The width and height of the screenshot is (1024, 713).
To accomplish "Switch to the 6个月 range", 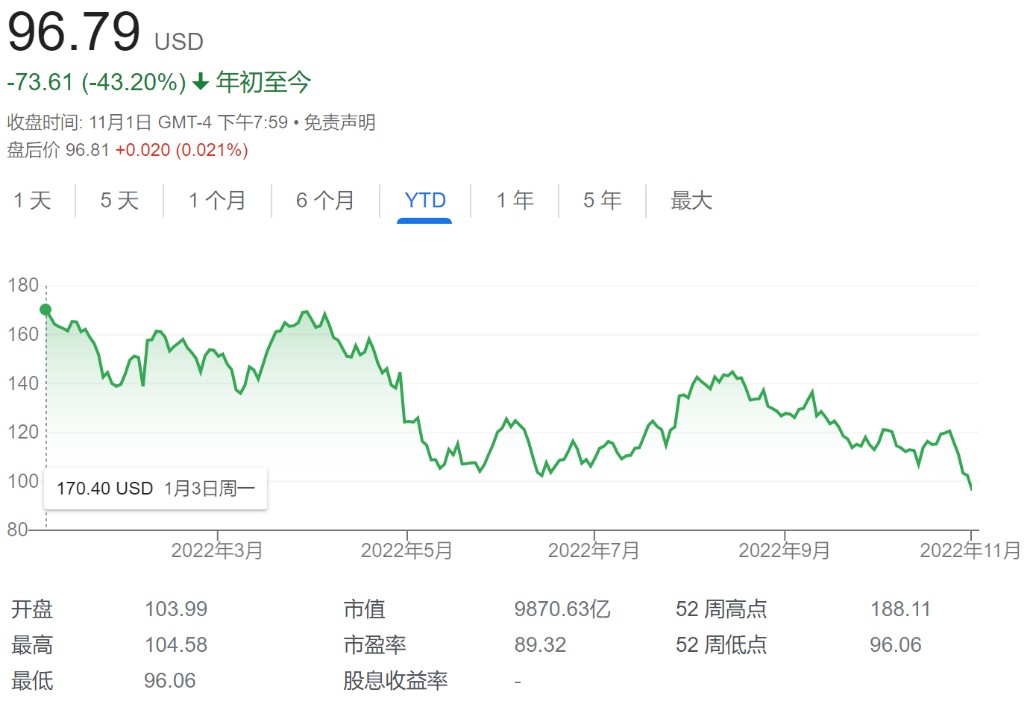I will point(325,200).
